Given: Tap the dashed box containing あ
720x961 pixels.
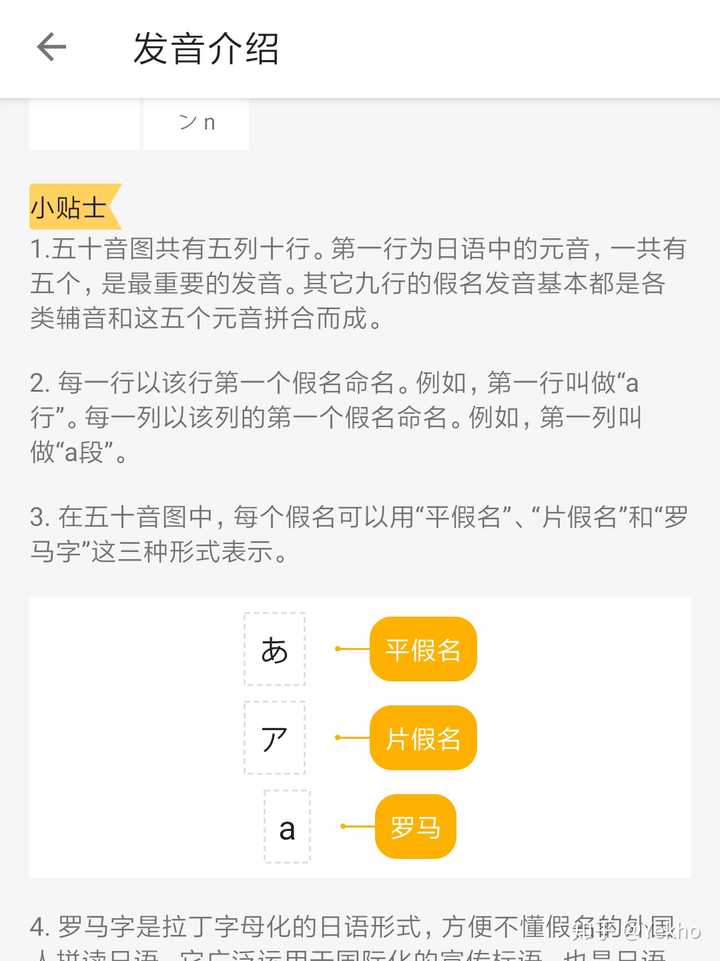Looking at the screenshot, I should [274, 650].
